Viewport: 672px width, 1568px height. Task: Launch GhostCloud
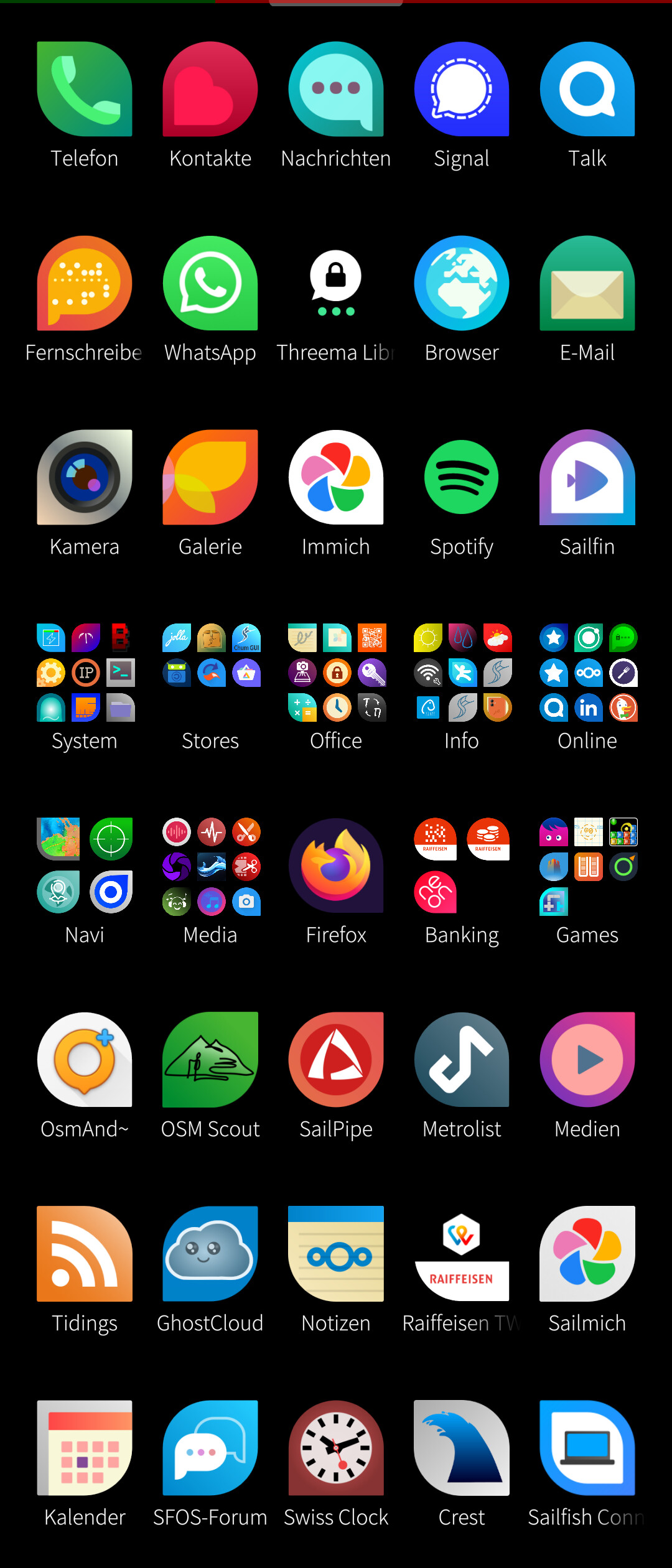(210, 1254)
